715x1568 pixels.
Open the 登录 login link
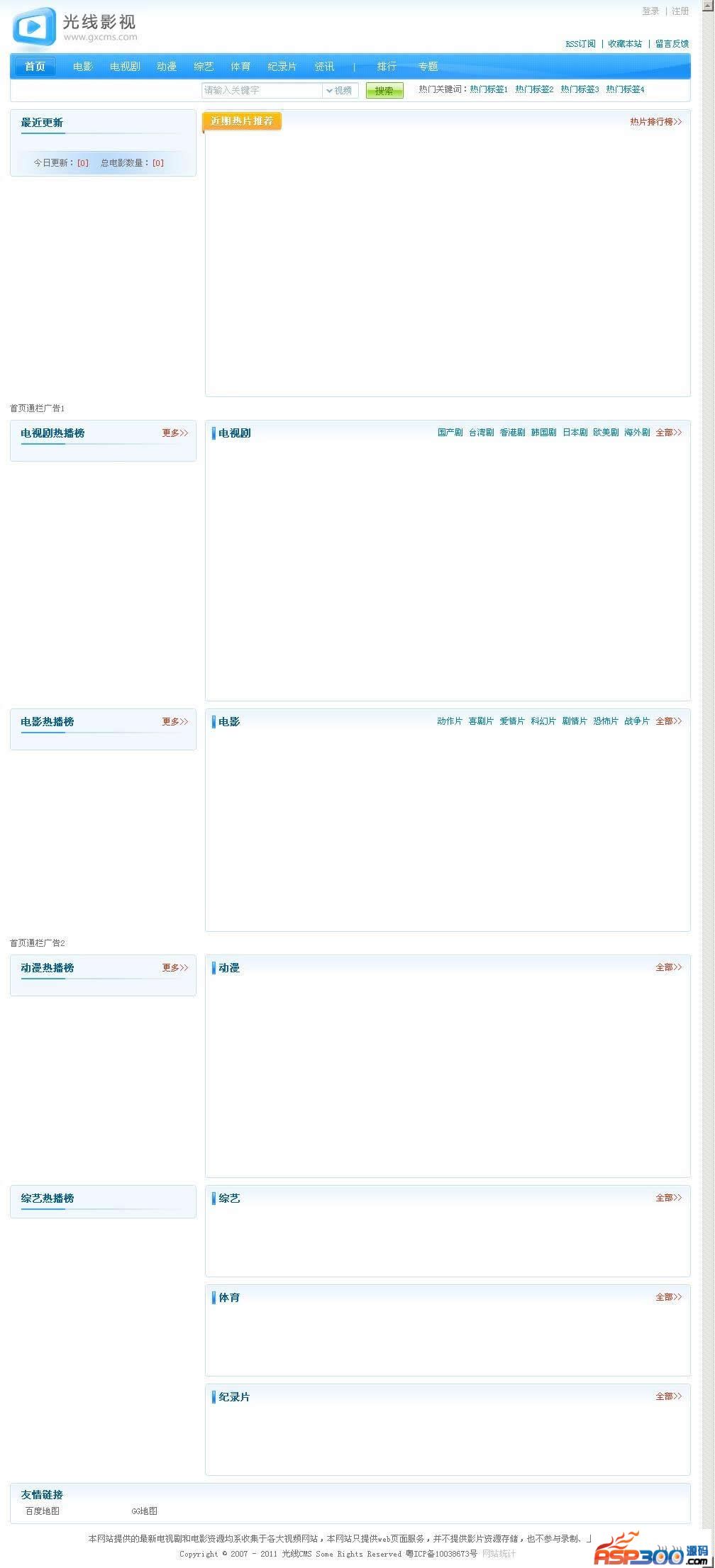(650, 11)
